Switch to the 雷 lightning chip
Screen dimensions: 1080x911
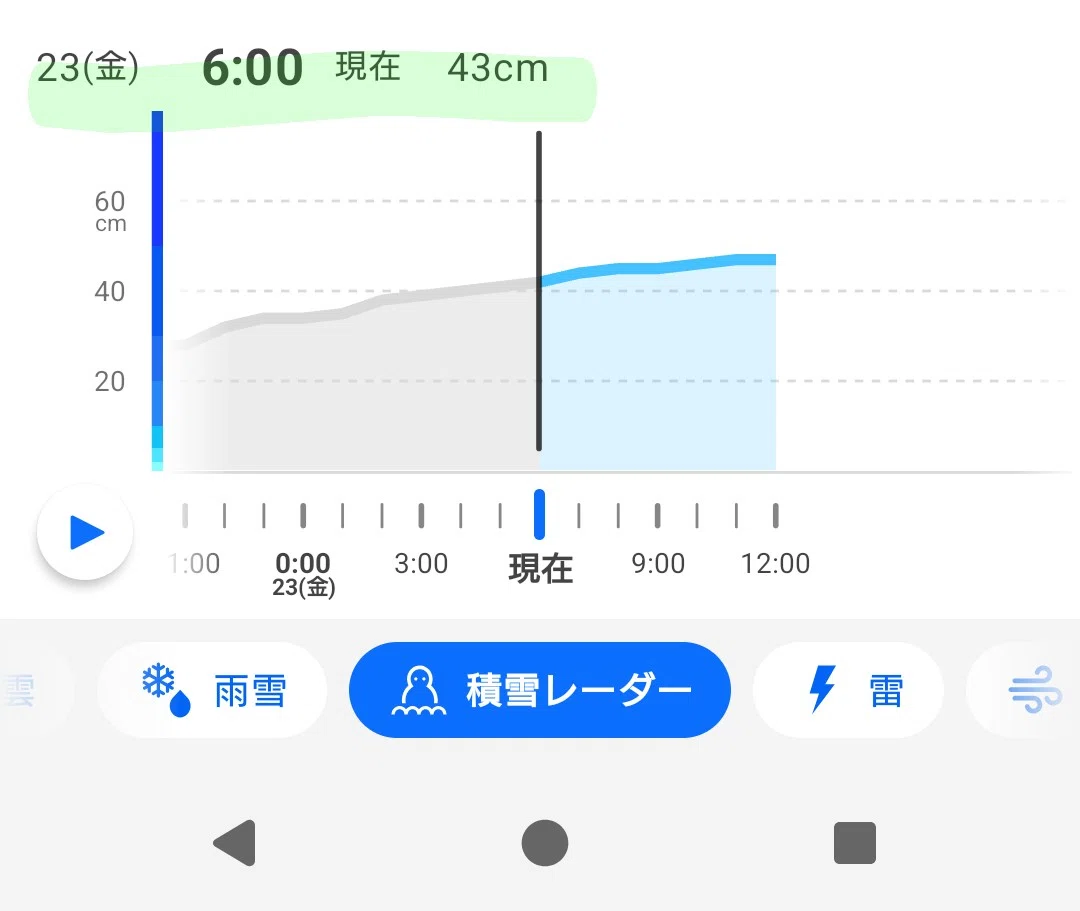click(848, 690)
